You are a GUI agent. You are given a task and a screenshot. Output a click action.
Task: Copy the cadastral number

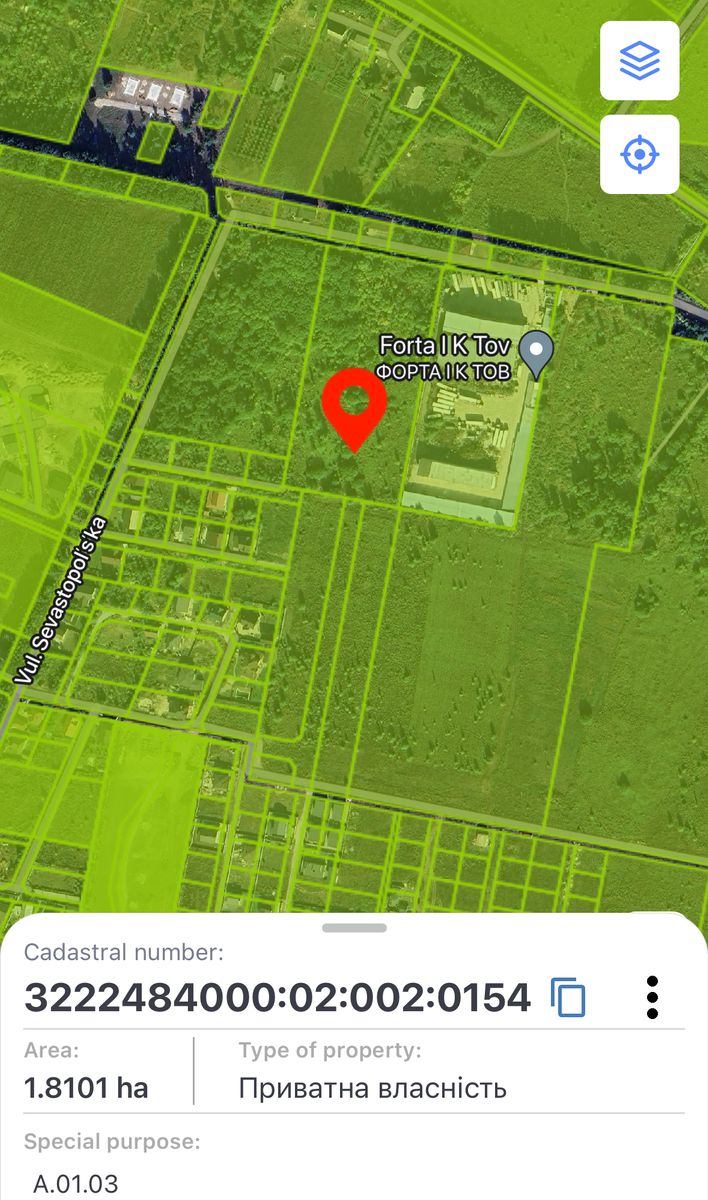[568, 997]
